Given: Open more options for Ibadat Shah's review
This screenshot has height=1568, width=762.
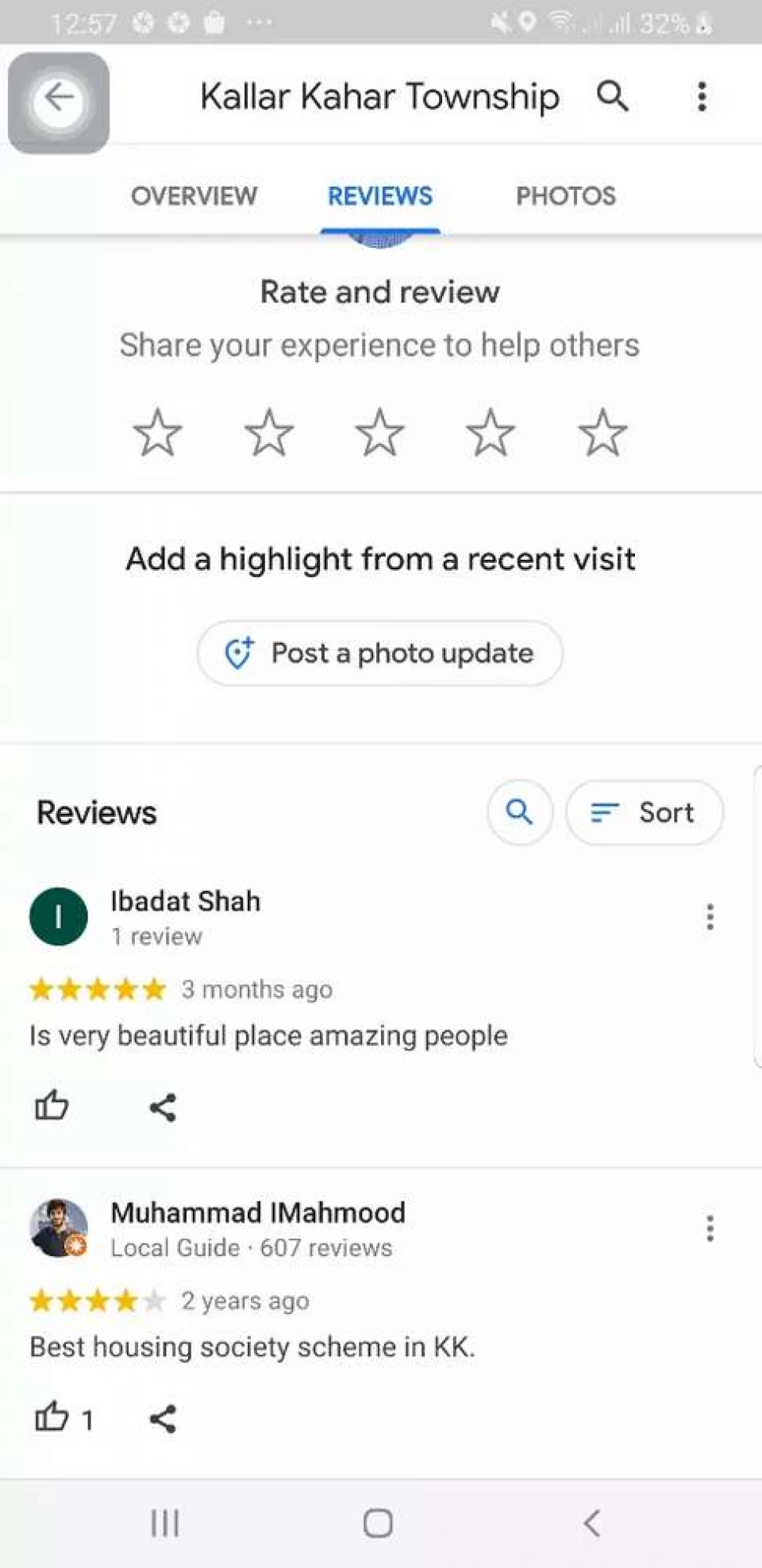Looking at the screenshot, I should pyautogui.click(x=710, y=916).
